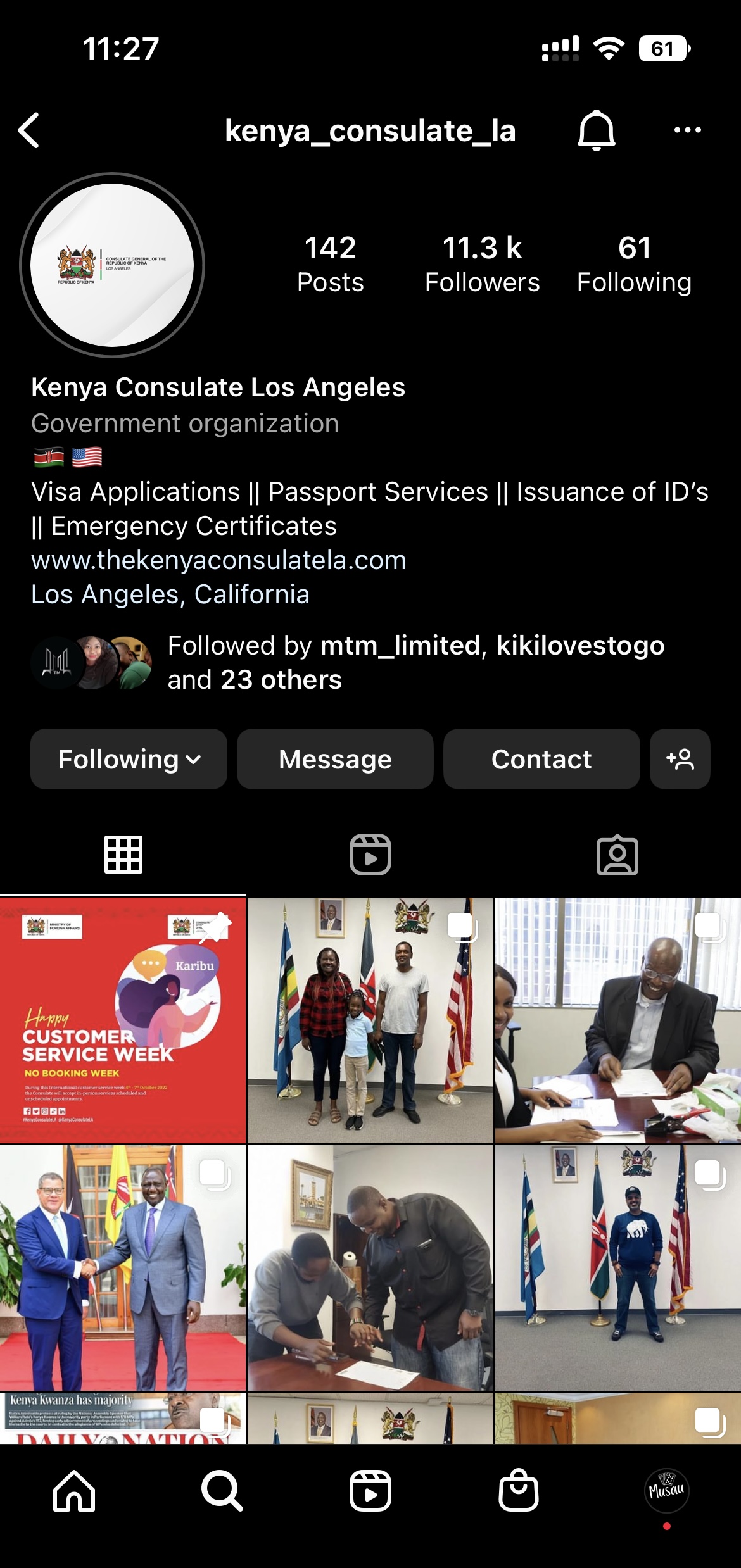741x1568 pixels.
Task: Switch to the tagged posts tab
Action: coord(617,855)
